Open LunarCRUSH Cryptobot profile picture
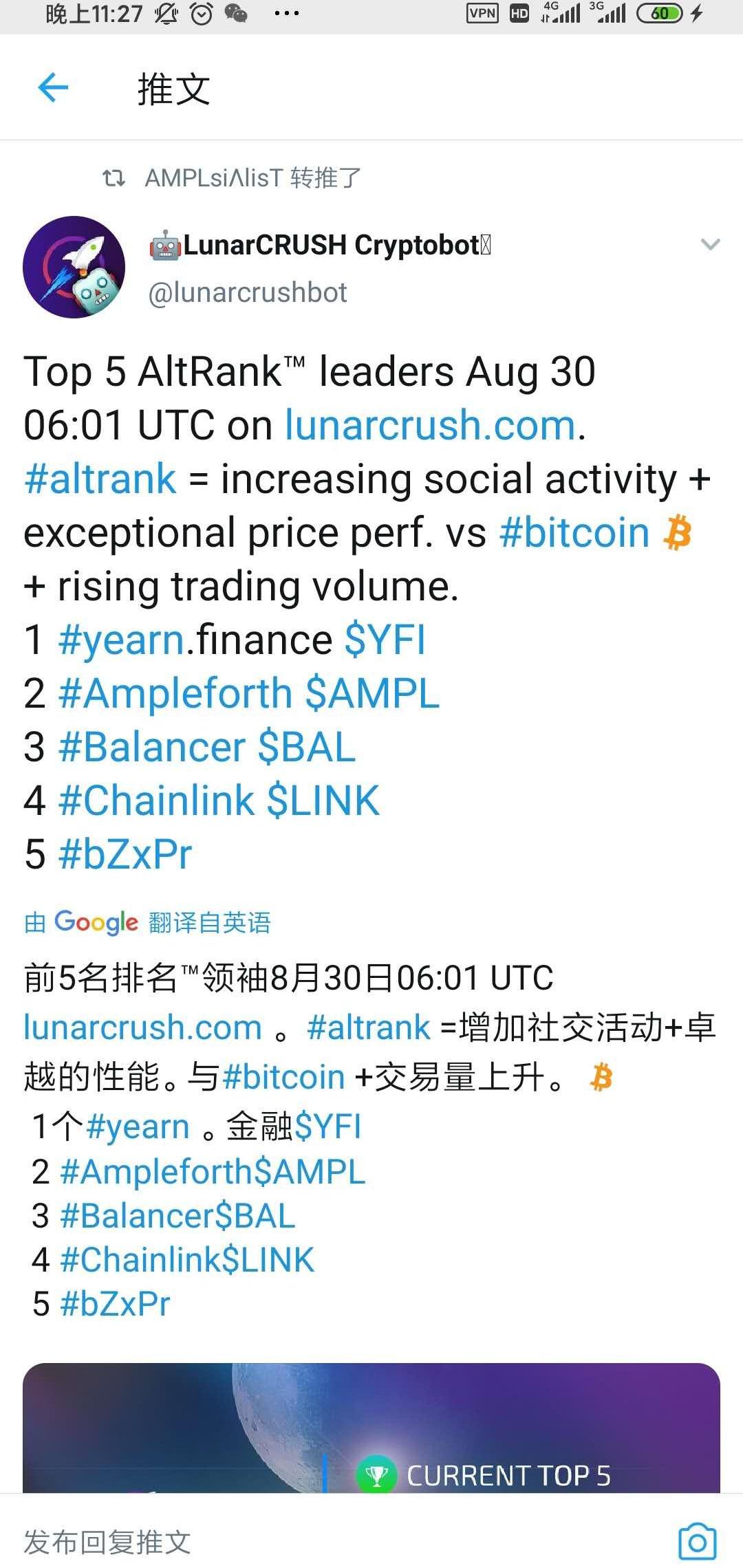 [x=74, y=267]
